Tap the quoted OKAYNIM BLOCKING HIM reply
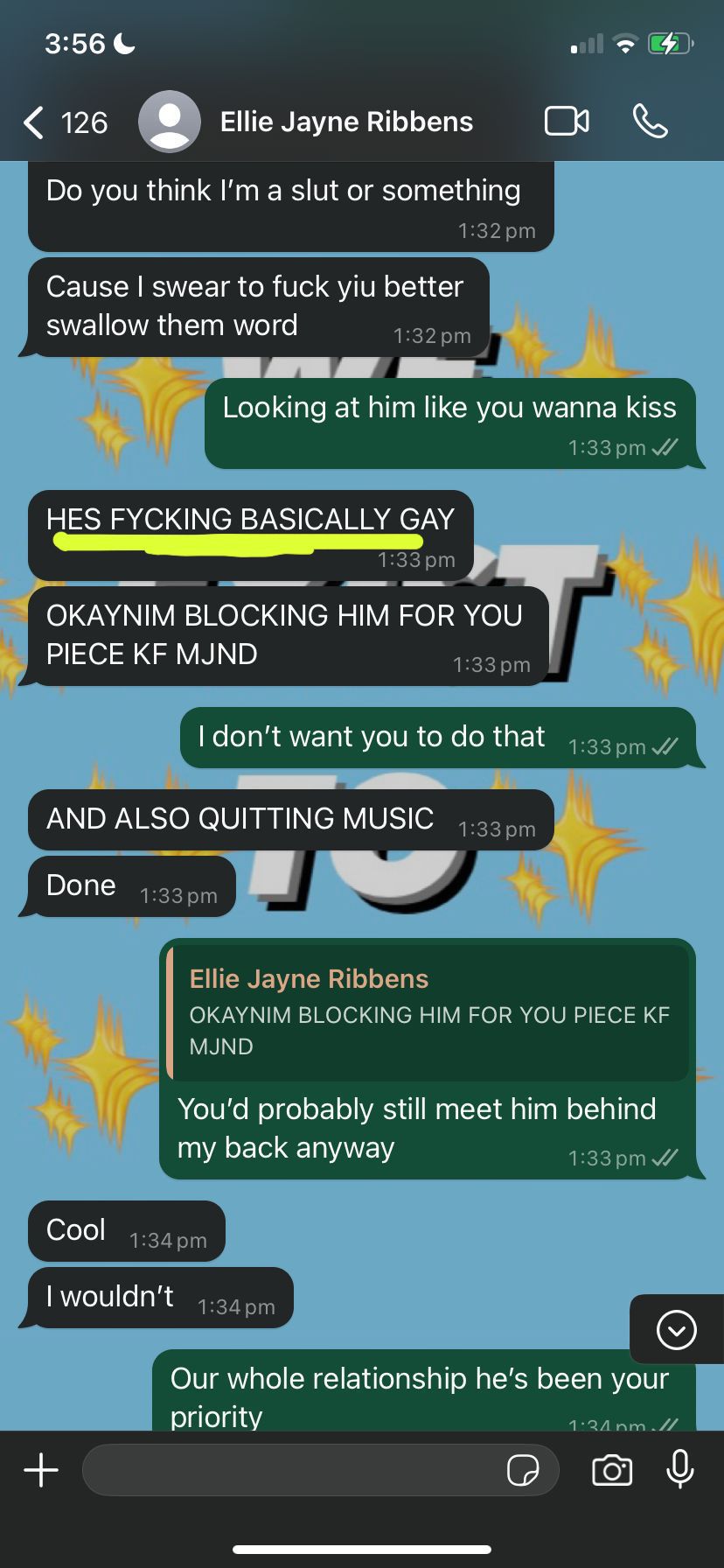724x1568 pixels. point(428,1013)
